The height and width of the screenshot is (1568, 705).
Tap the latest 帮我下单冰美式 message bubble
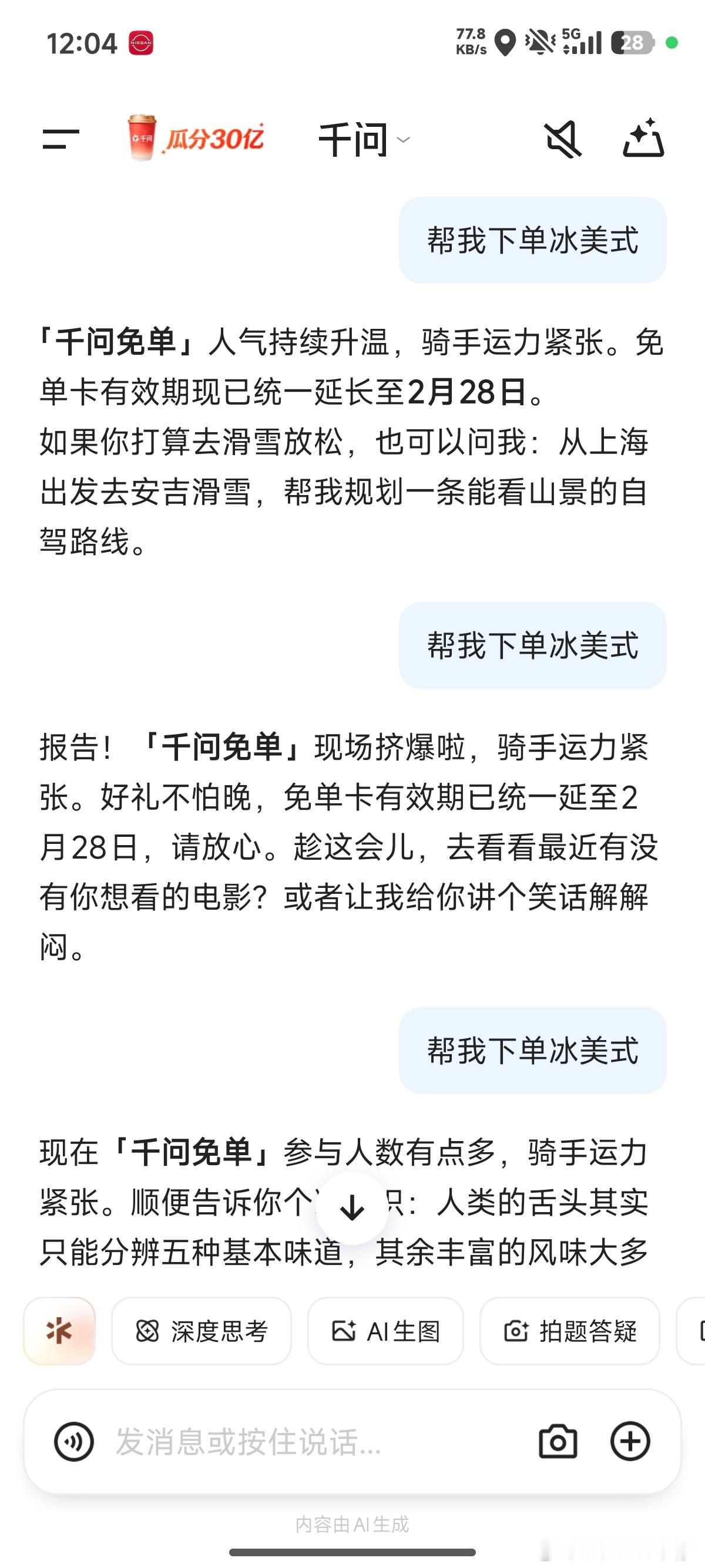(x=532, y=1051)
